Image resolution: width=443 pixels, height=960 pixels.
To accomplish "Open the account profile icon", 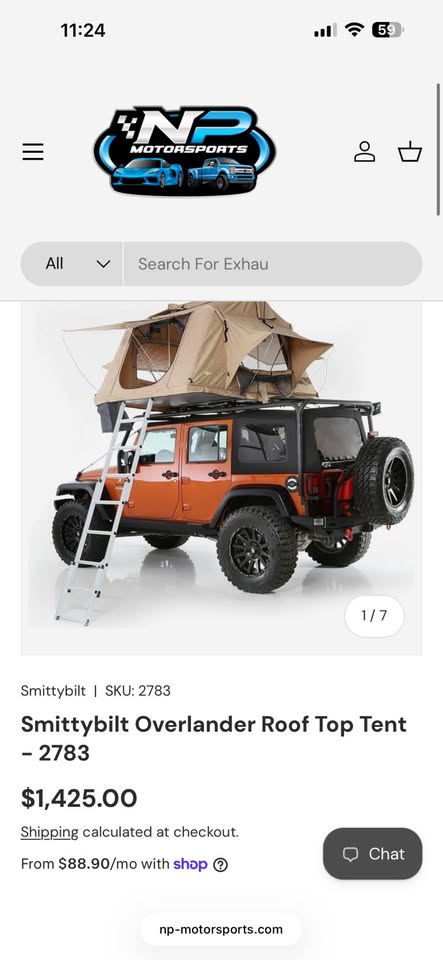I will [365, 151].
